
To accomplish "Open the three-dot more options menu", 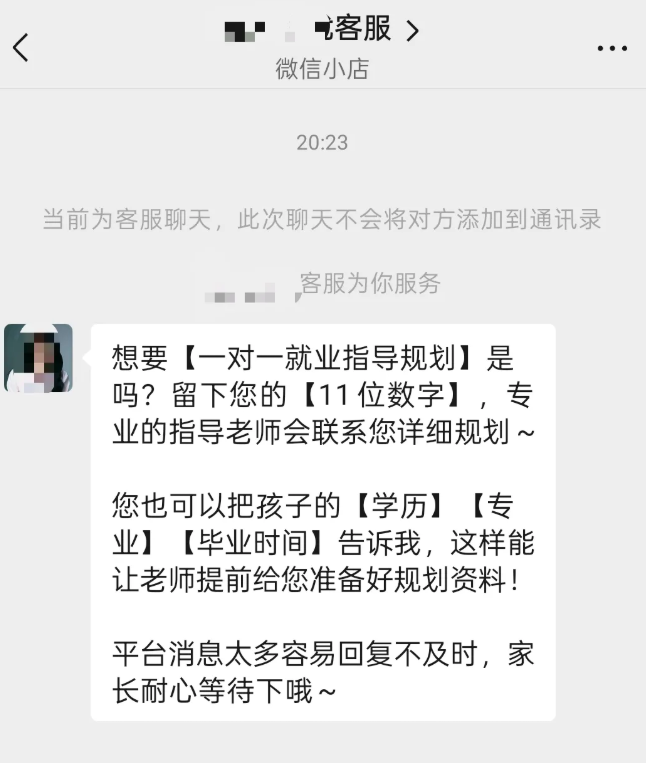I will [611, 48].
